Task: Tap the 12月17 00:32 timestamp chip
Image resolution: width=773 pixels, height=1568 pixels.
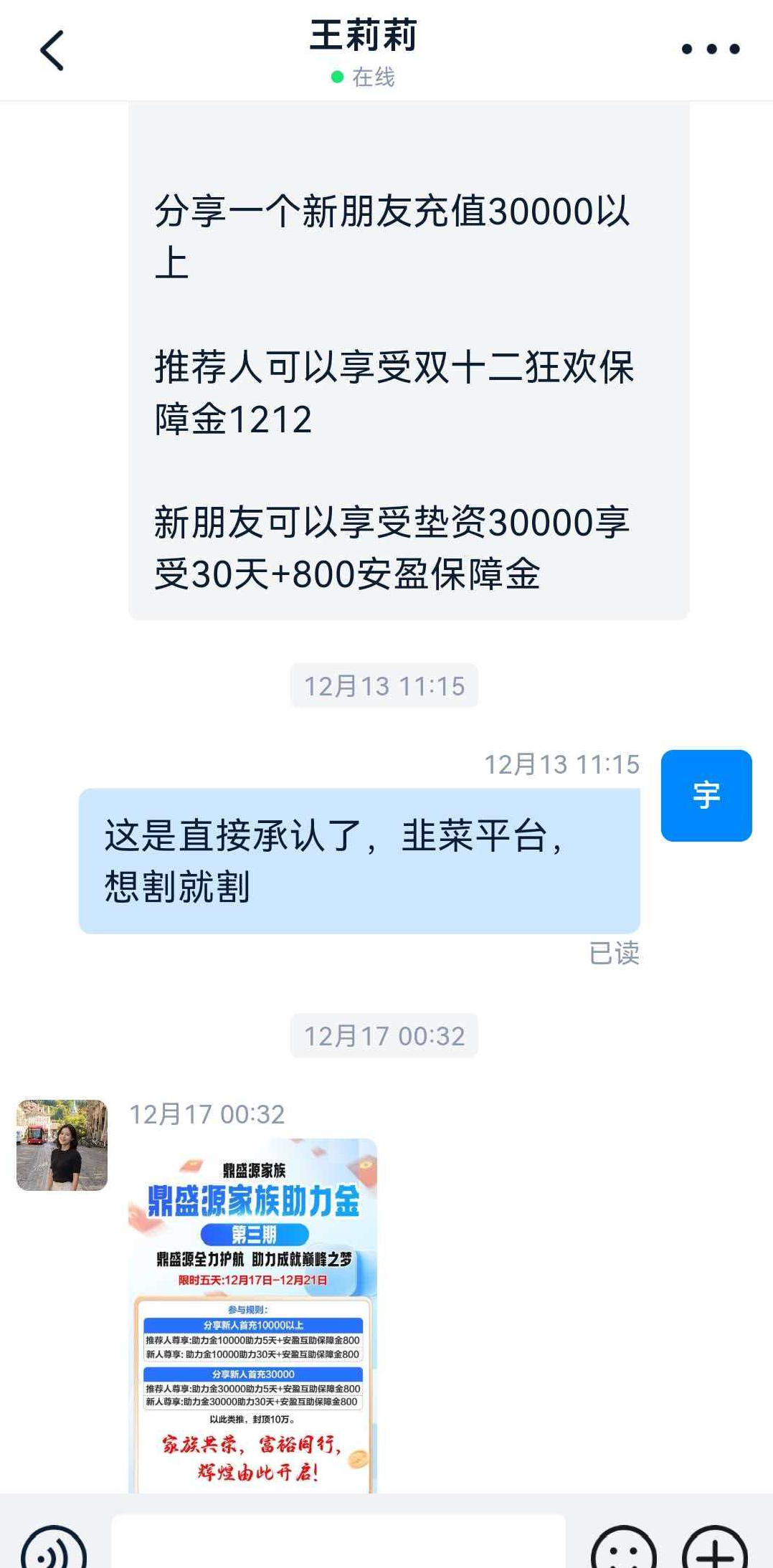Action: point(384,1035)
